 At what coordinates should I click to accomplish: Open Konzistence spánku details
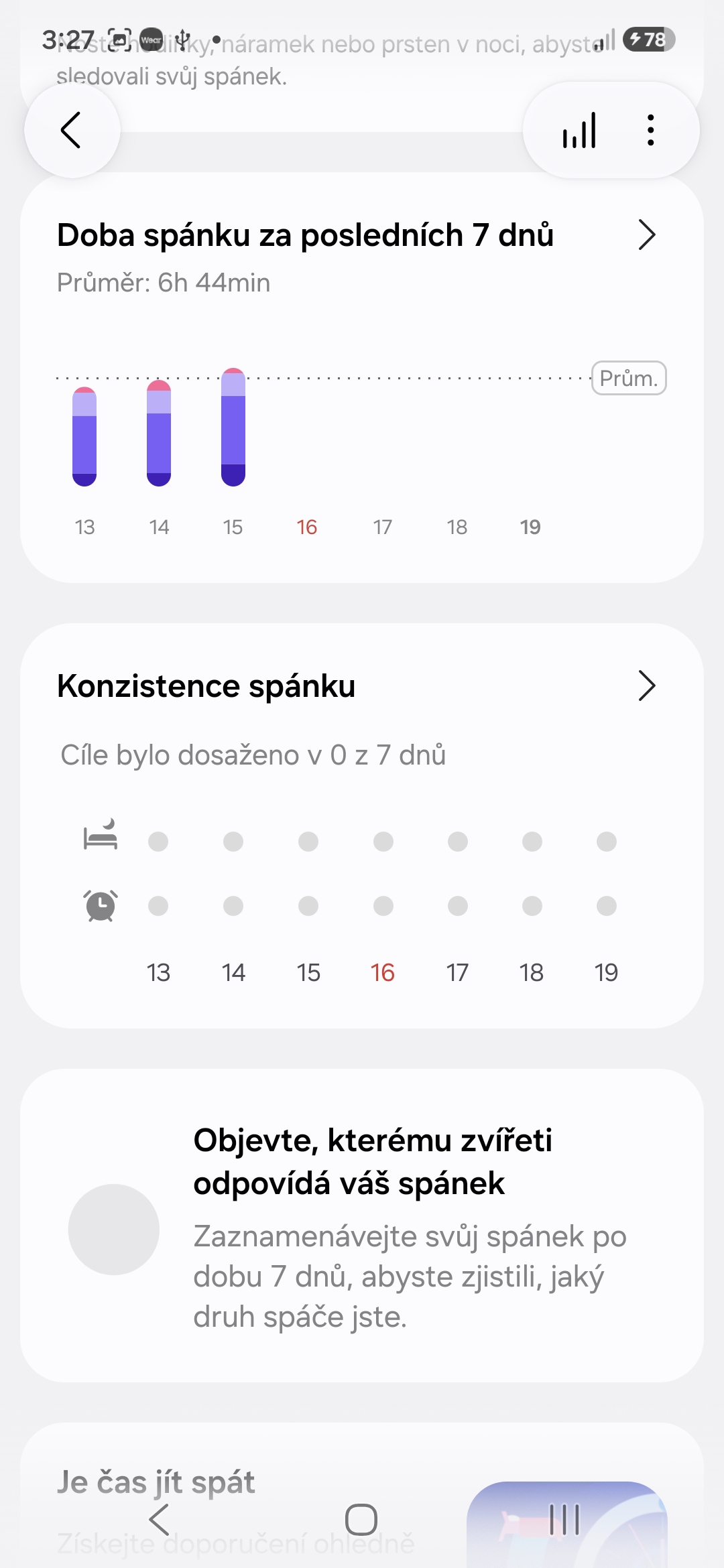(362, 685)
